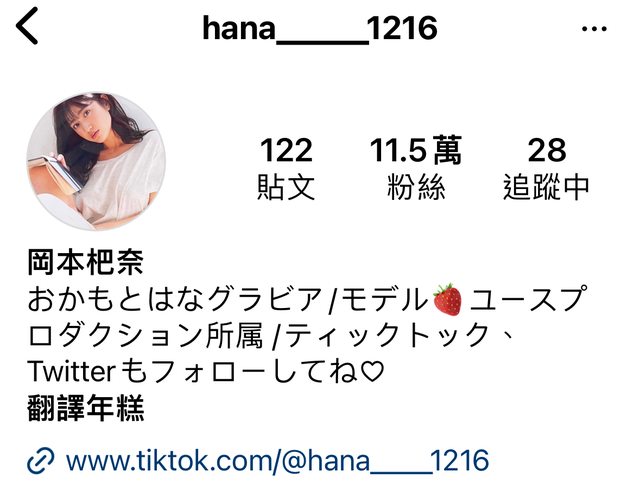This screenshot has width=640, height=490.
Task: Open the round profile picture
Action: click(x=97, y=162)
